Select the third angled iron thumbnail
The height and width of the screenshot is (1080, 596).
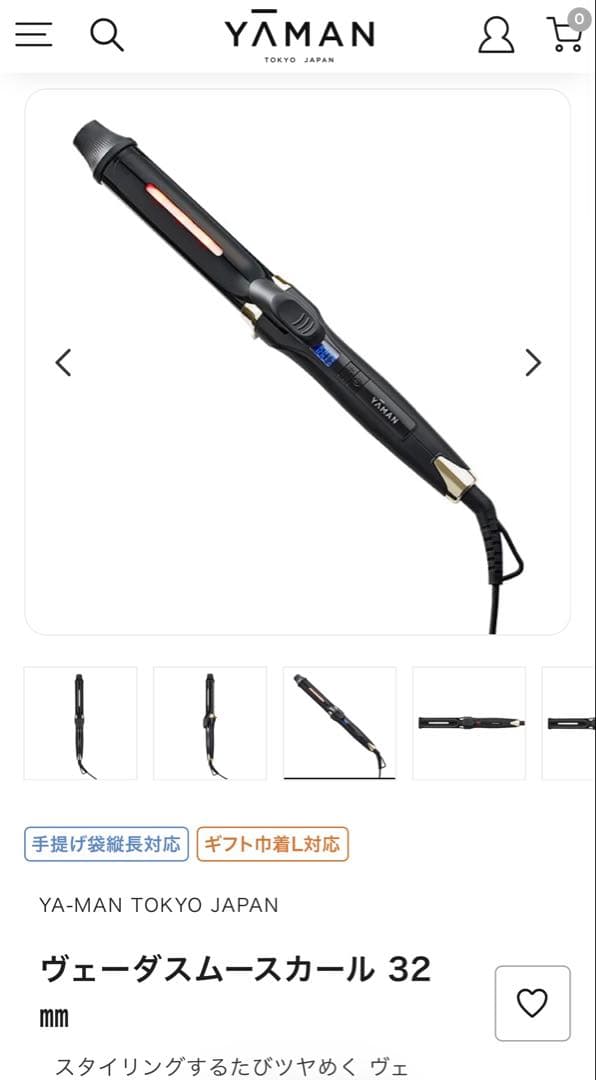point(340,723)
